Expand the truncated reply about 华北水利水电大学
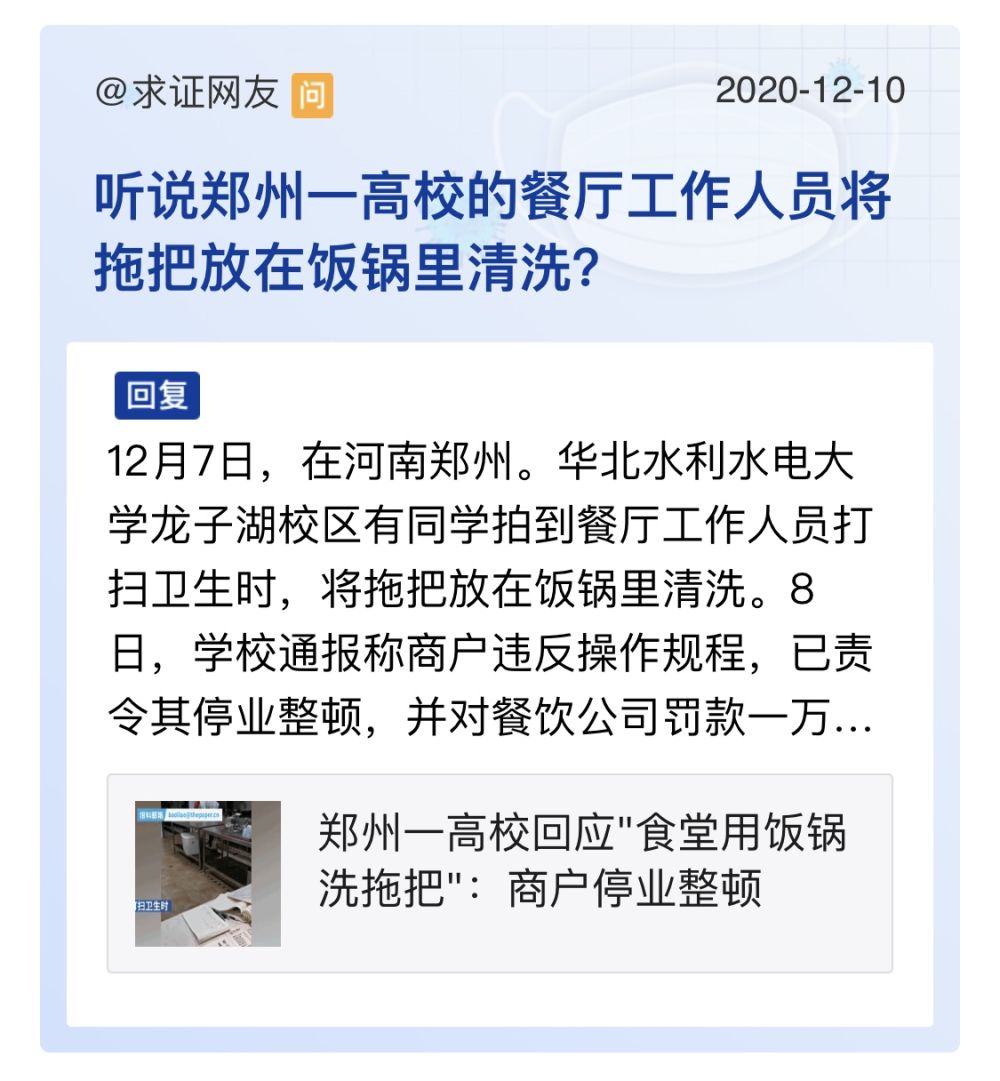Screen dimensions: 1000x1081 pyautogui.click(x=851, y=717)
